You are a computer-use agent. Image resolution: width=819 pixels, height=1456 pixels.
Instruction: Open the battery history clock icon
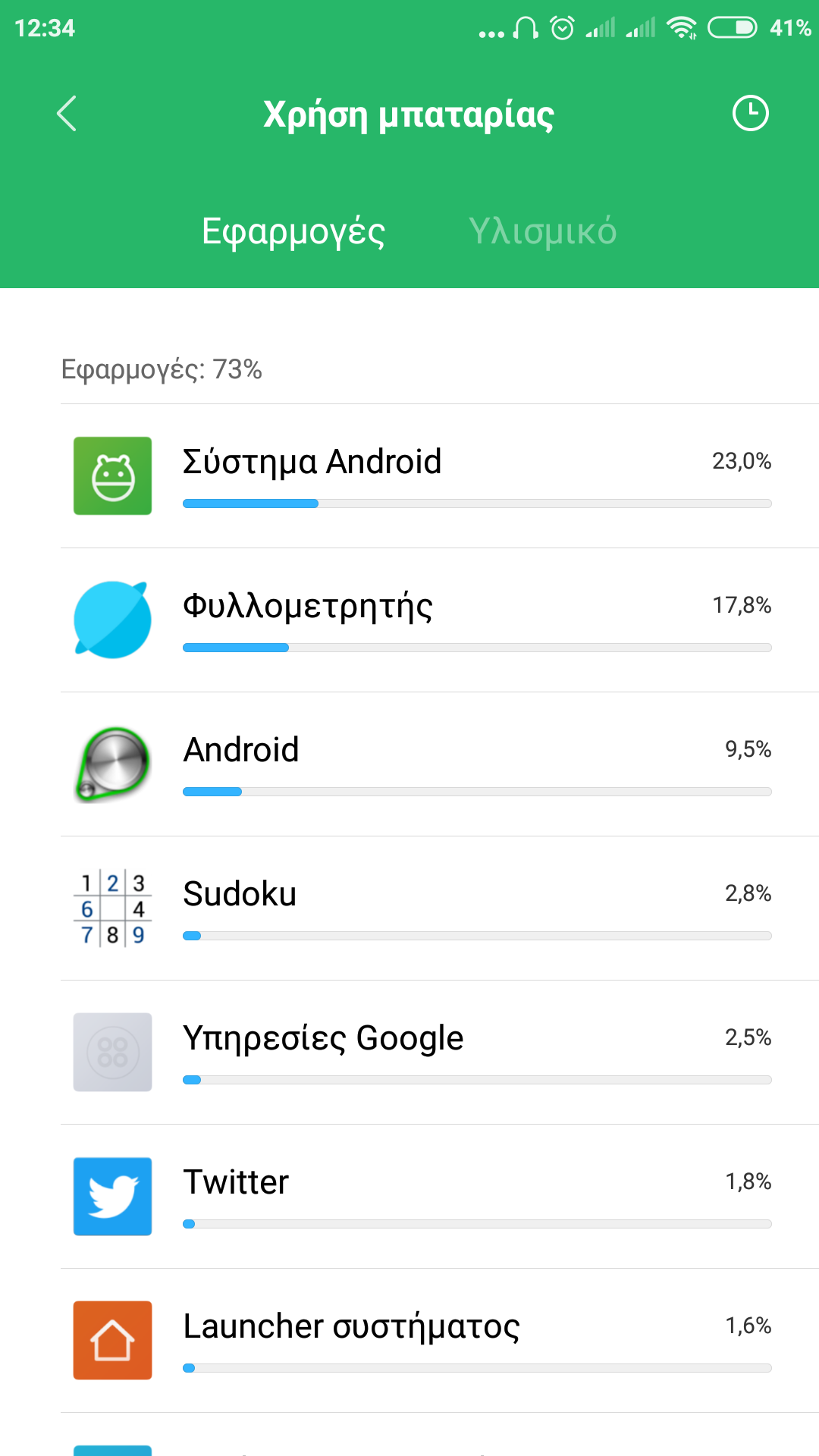point(750,114)
